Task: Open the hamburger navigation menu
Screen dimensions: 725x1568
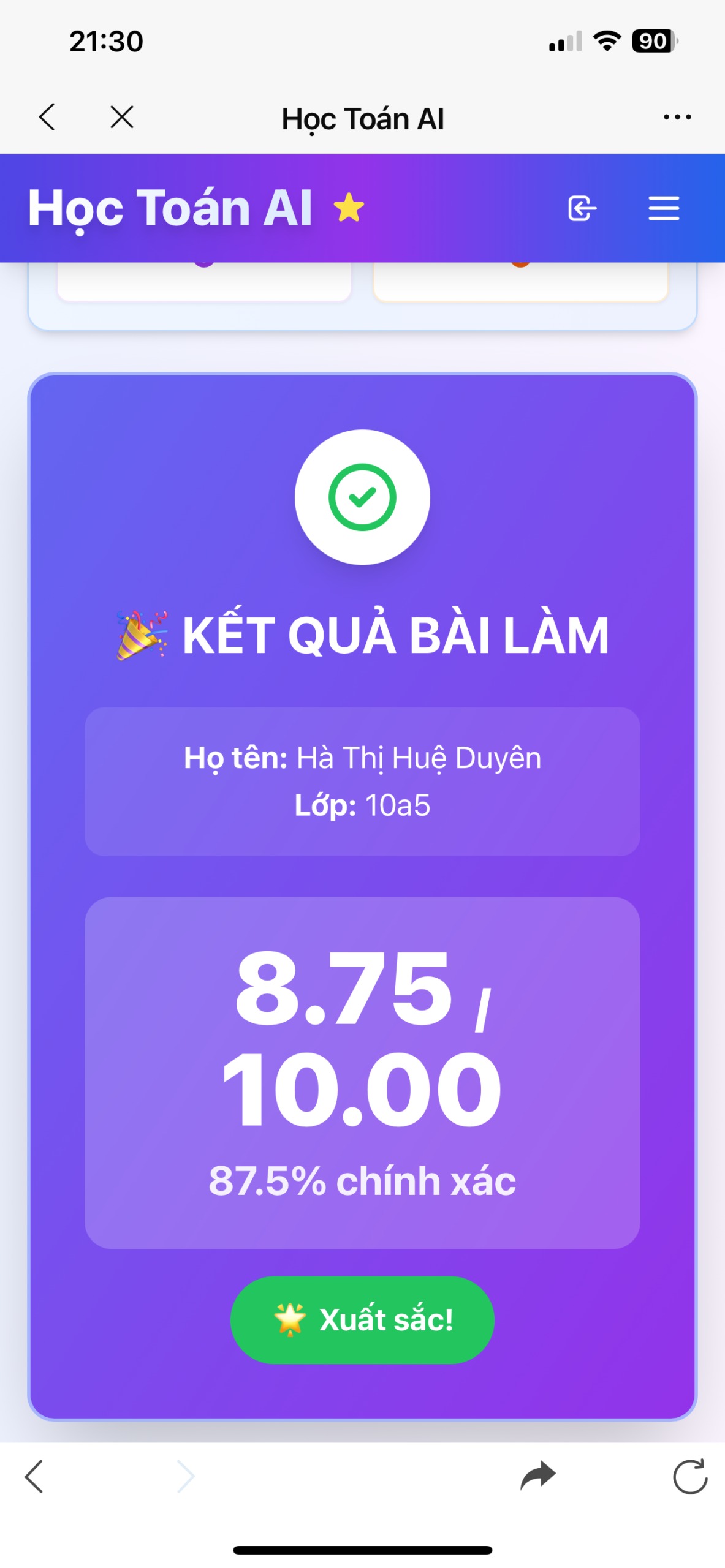Action: 664,208
